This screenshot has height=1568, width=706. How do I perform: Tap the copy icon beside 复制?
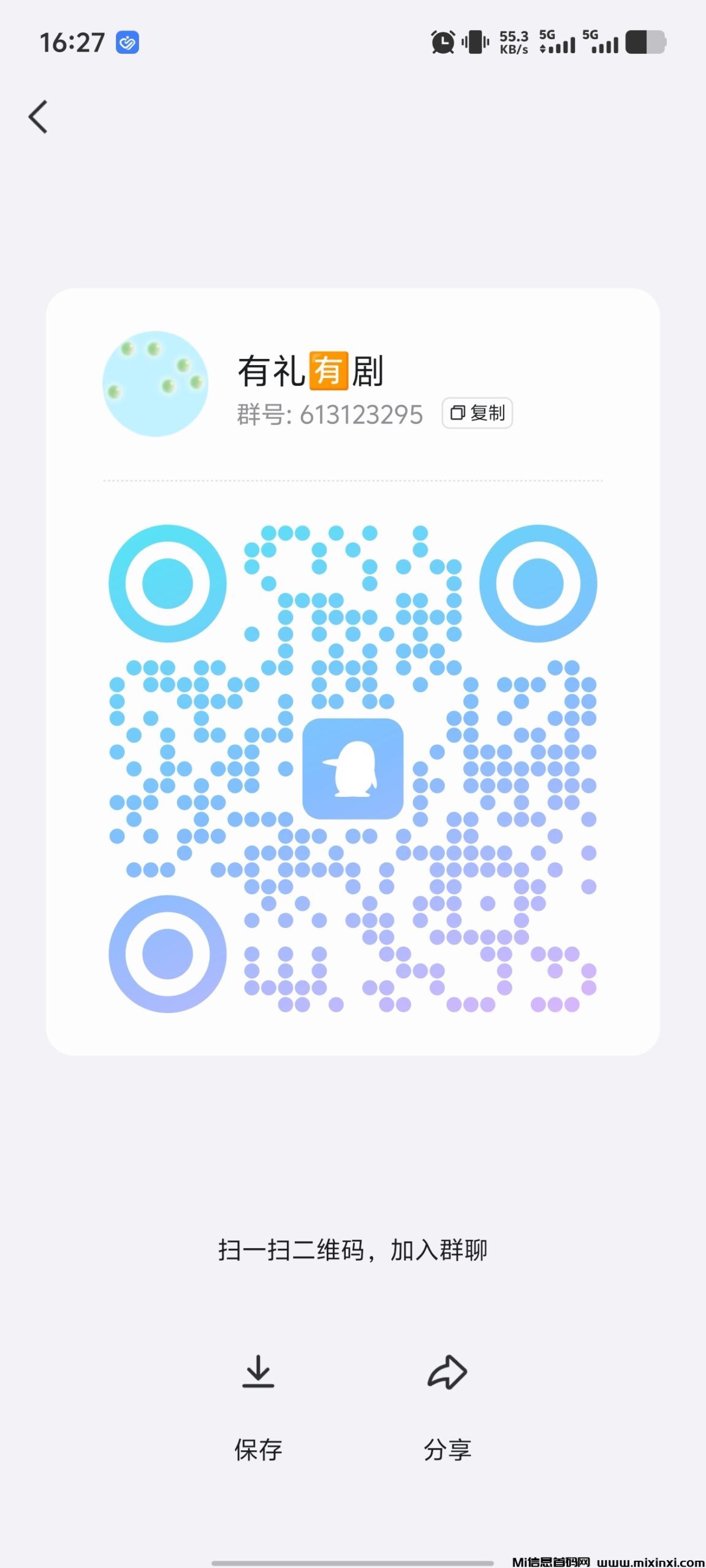[x=457, y=413]
